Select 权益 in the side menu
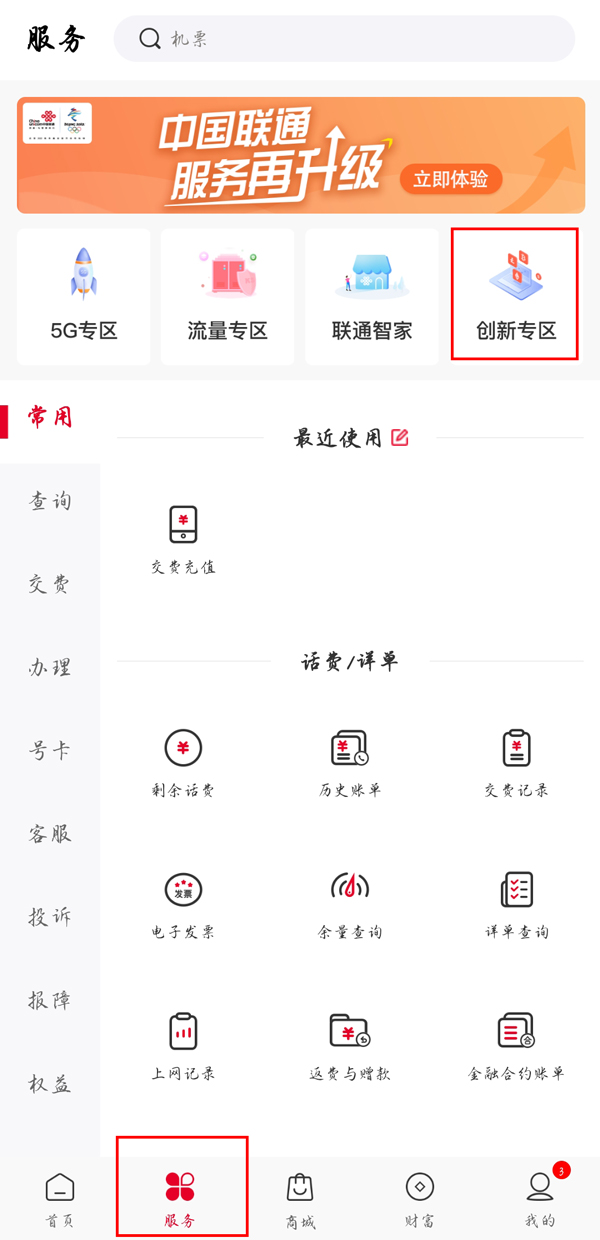 coord(50,1083)
